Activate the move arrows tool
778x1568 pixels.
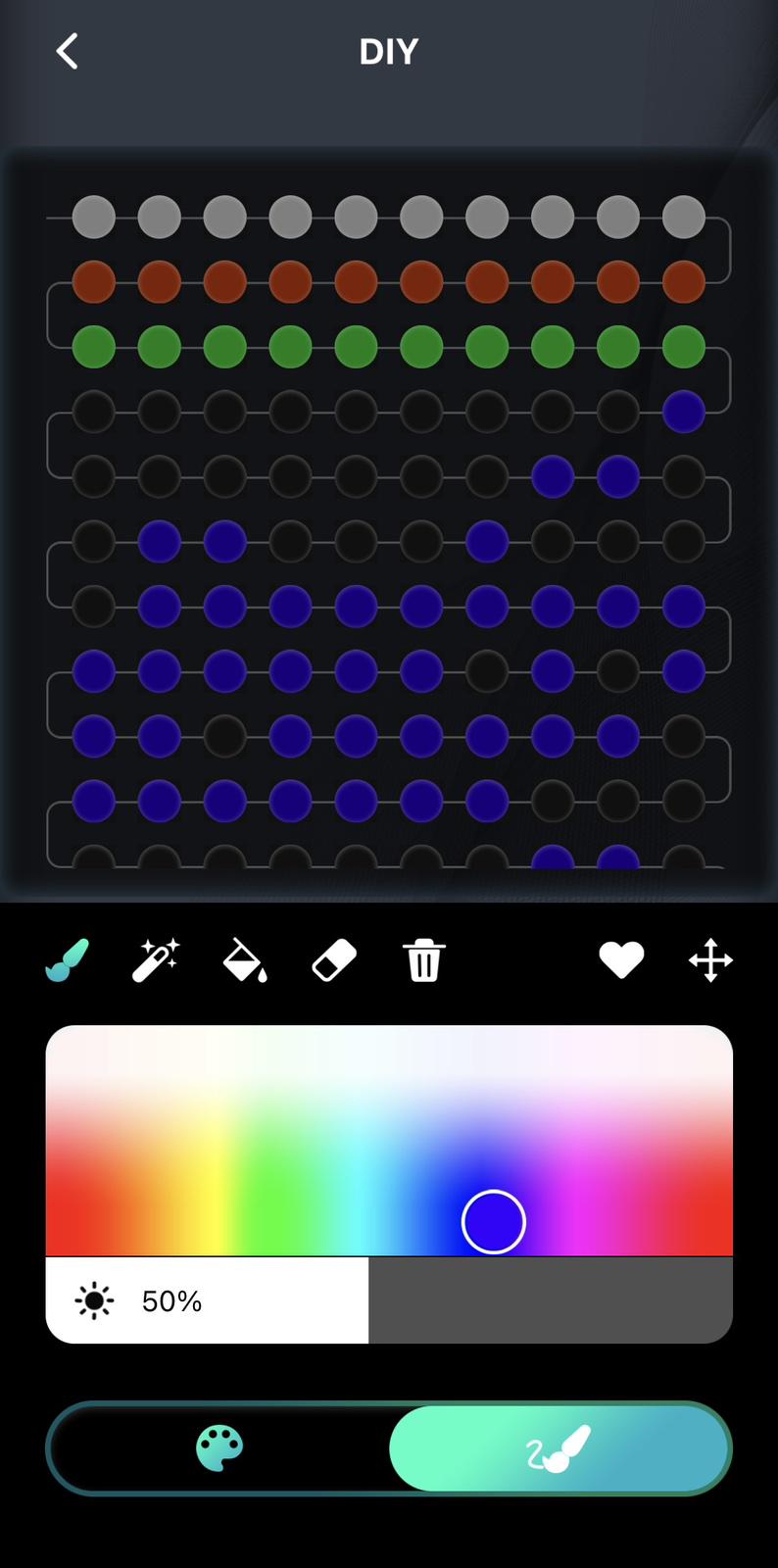[x=710, y=960]
